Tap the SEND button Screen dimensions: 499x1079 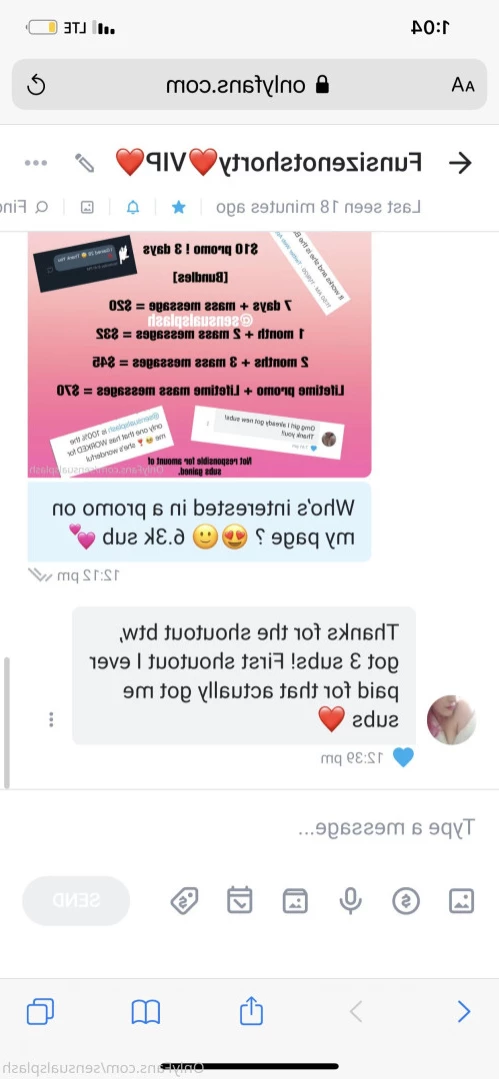tap(76, 900)
